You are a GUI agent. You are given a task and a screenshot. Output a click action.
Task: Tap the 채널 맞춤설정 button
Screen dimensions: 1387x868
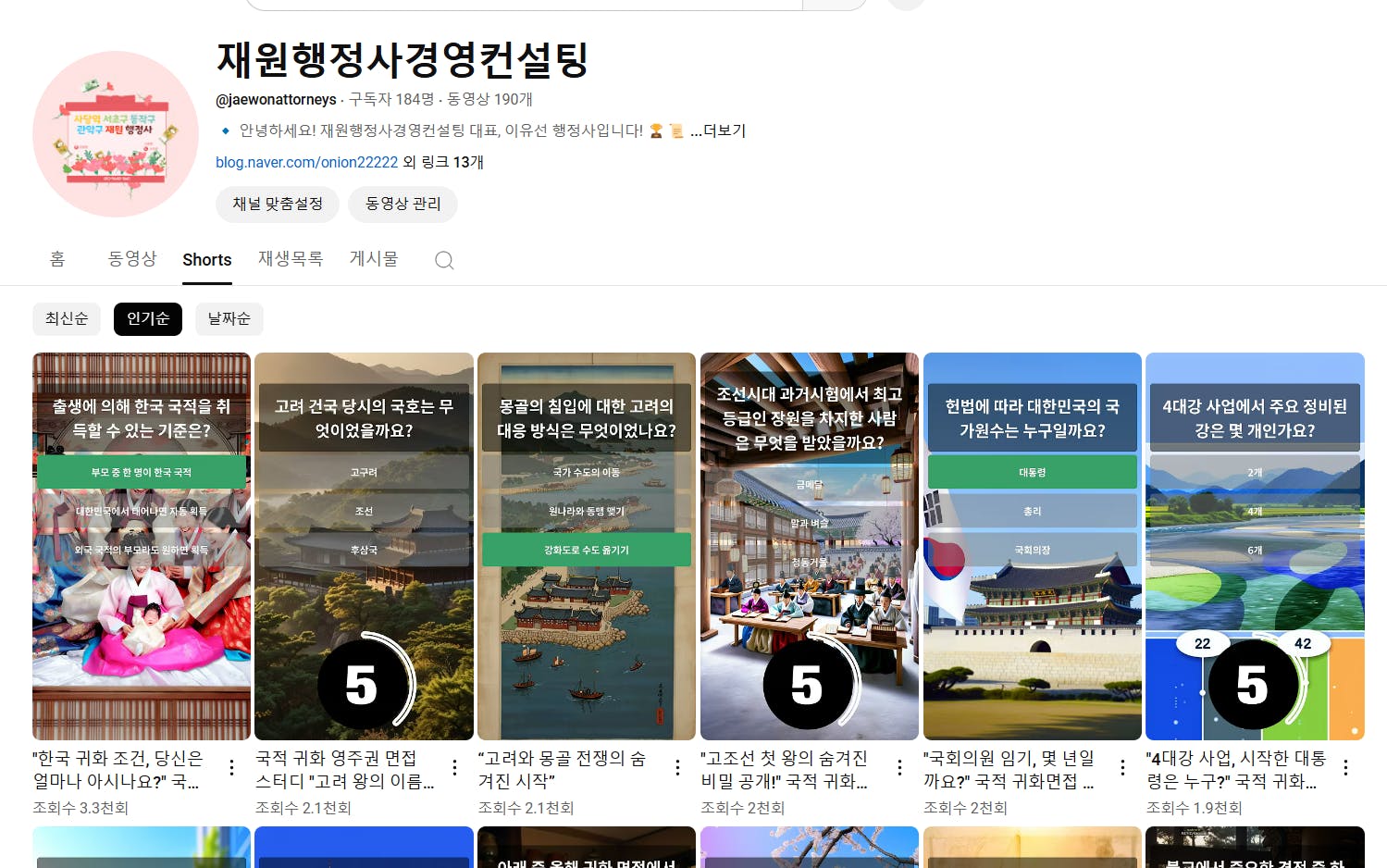277,205
